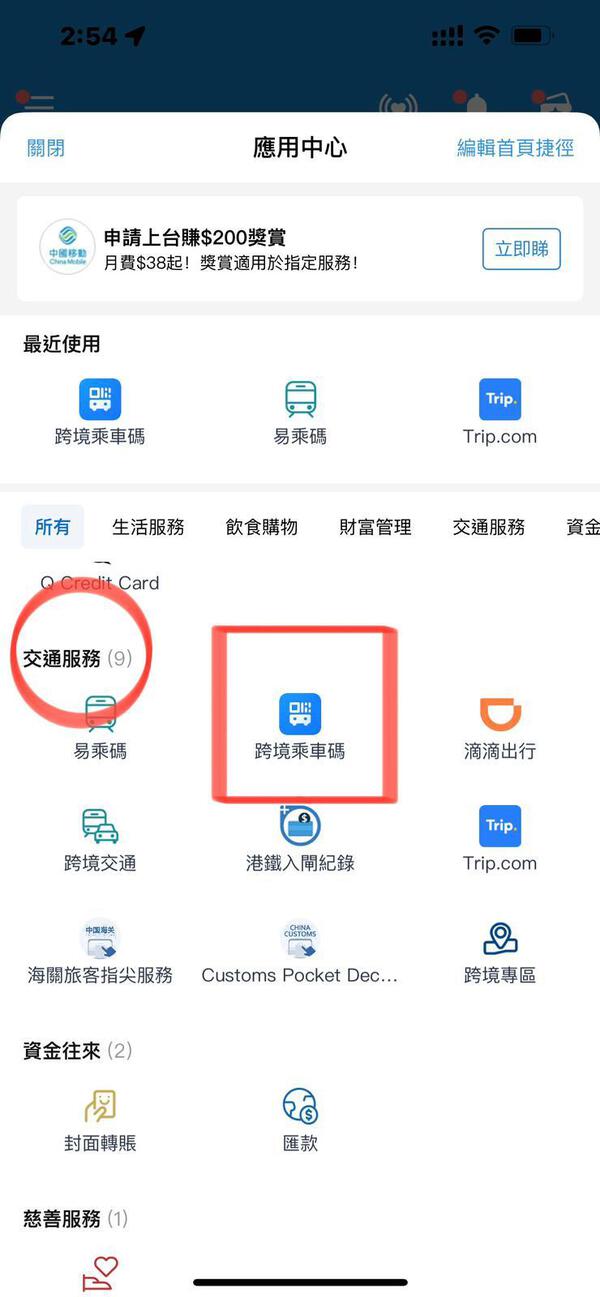The image size is (600, 1297).
Task: Open 封面轉賬 transfer
Action: point(100,1118)
